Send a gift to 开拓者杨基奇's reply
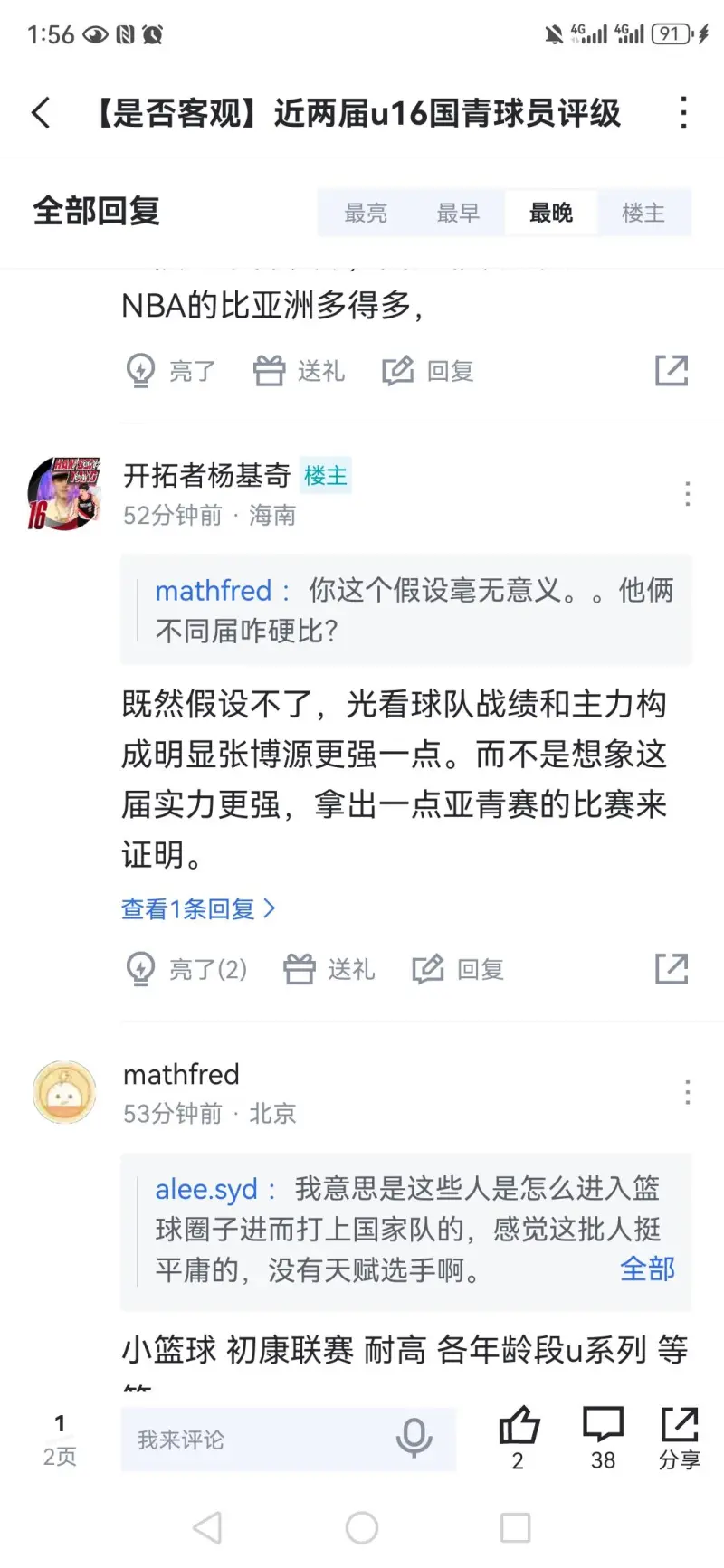Image resolution: width=724 pixels, height=1568 pixels. coord(329,969)
